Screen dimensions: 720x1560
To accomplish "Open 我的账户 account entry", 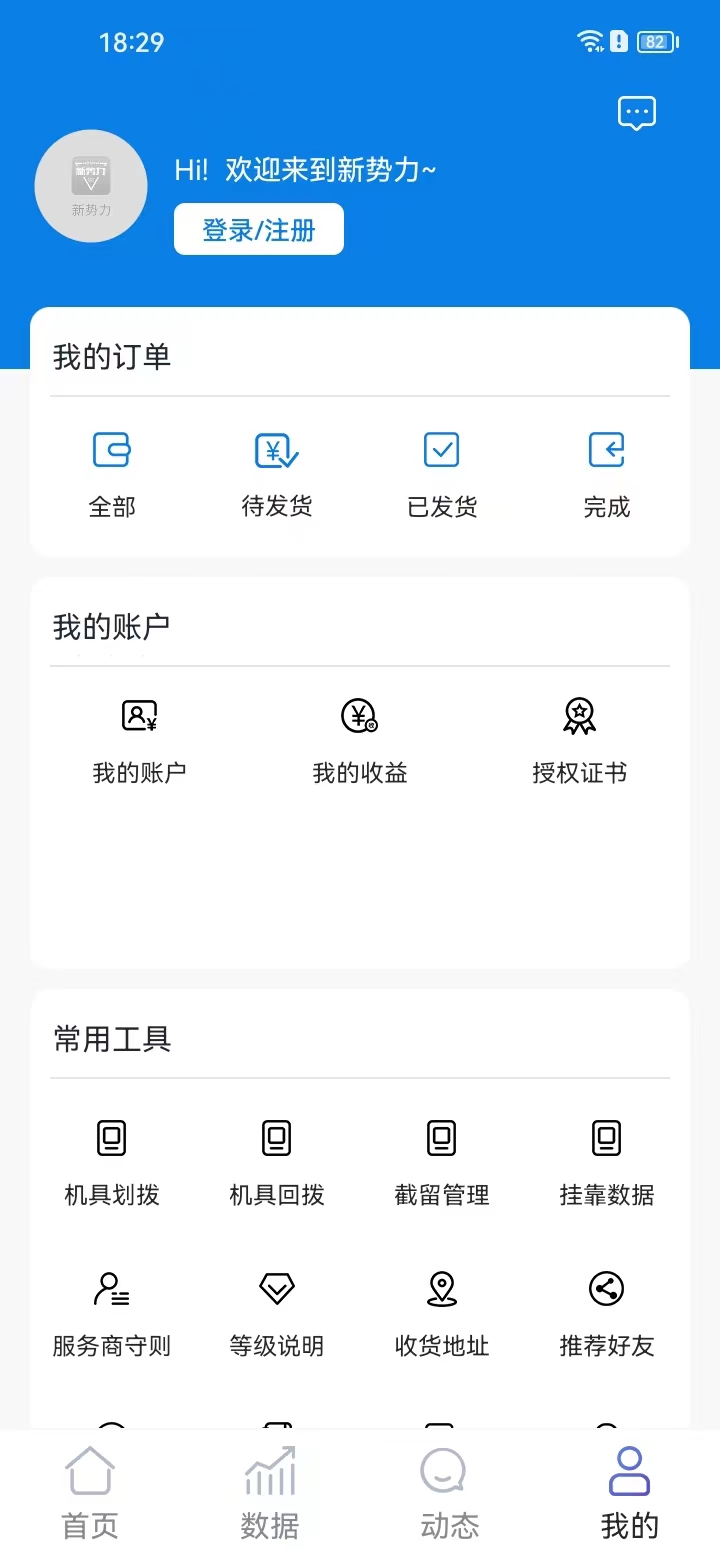I will click(x=139, y=740).
